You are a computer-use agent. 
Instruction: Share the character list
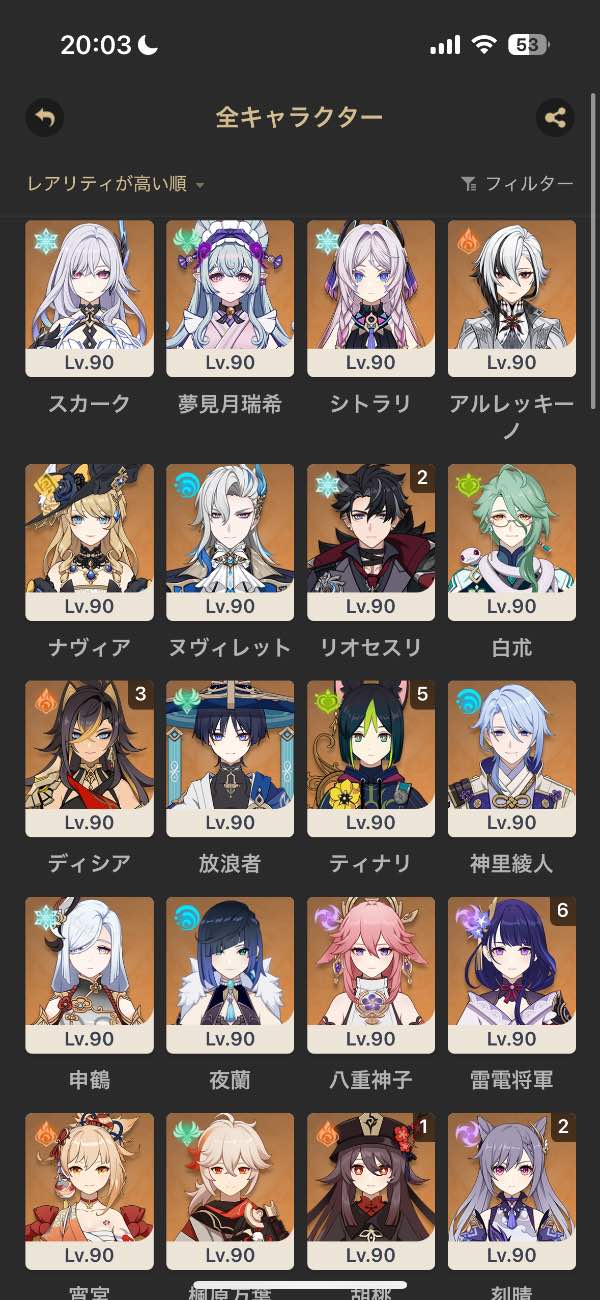click(x=555, y=118)
